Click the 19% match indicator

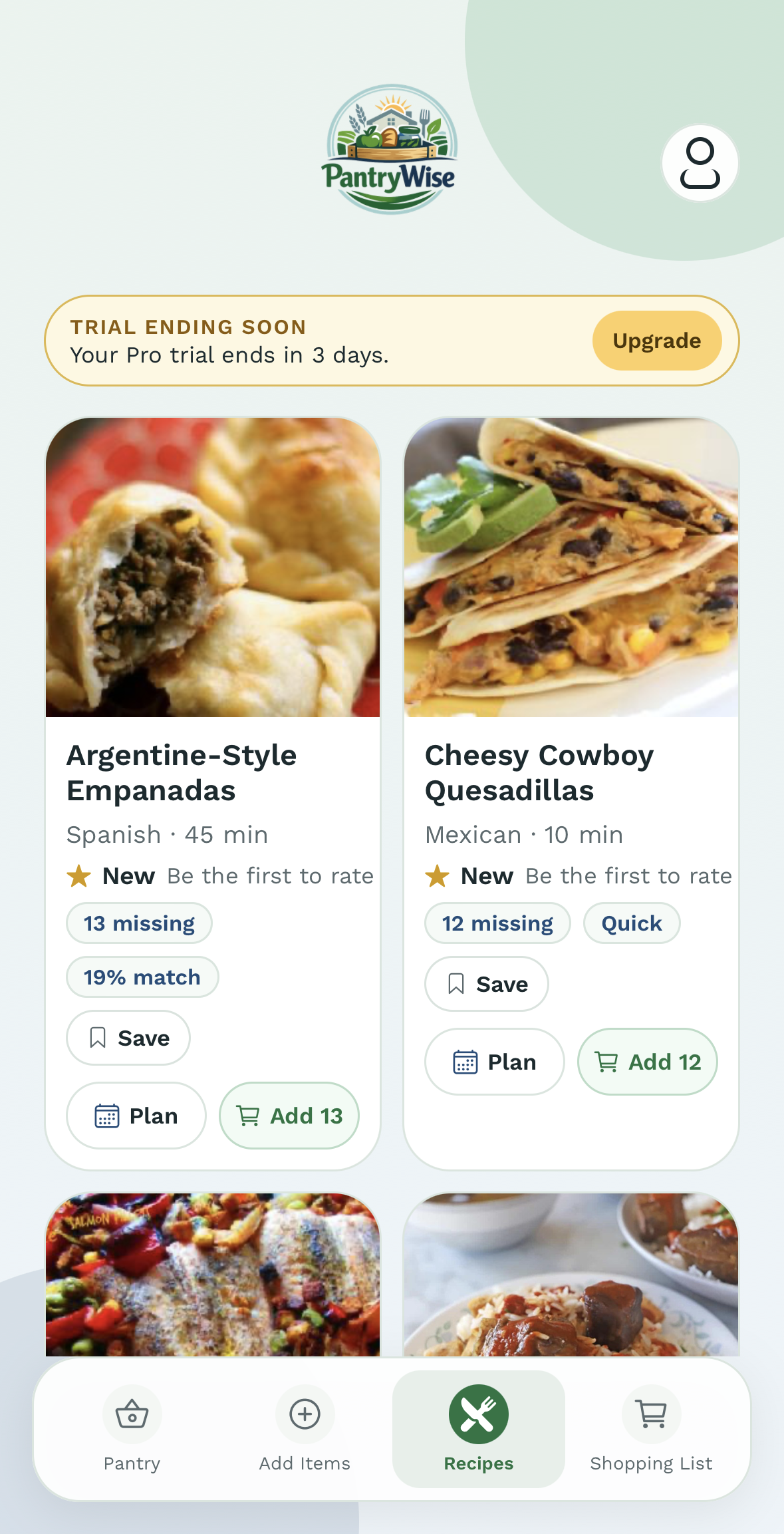click(142, 977)
